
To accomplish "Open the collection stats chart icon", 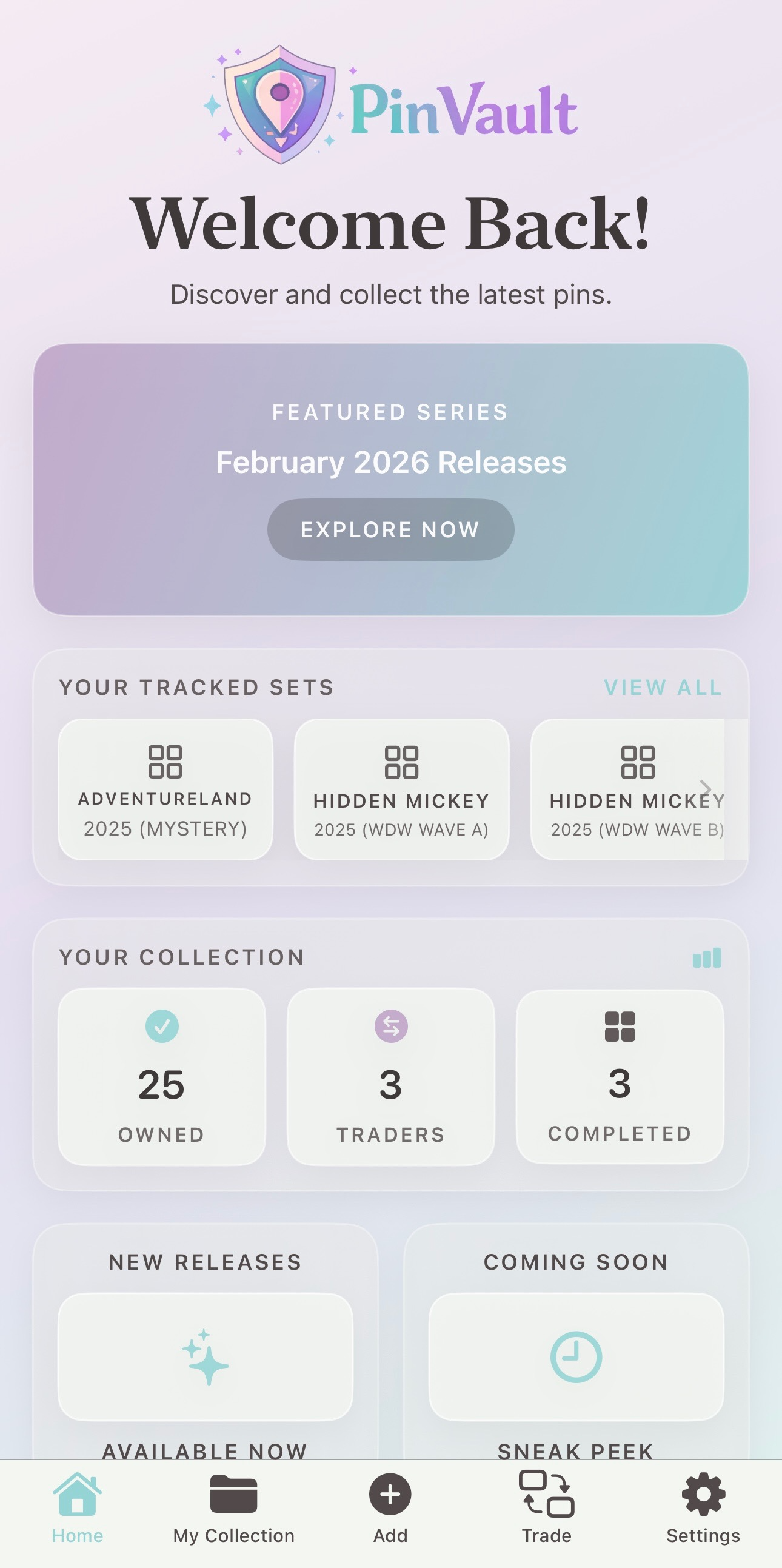I will [707, 957].
